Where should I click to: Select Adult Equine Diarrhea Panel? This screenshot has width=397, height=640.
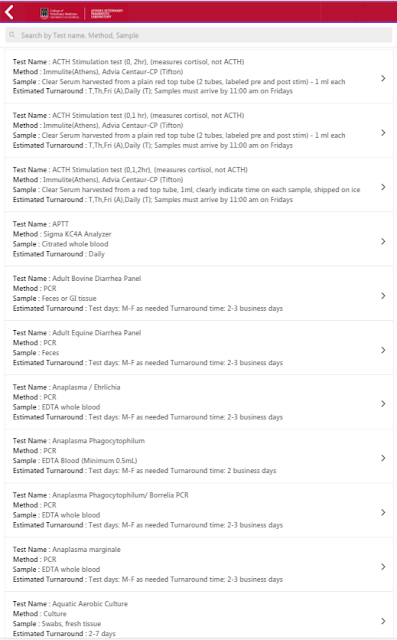199,348
